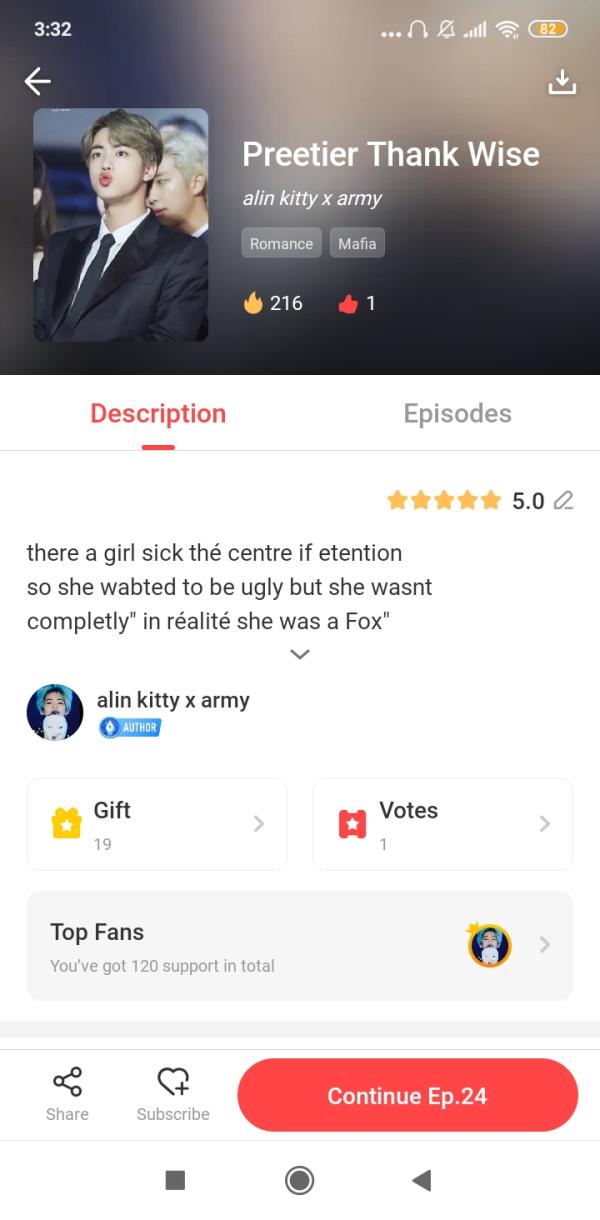Edit the 5.0 rating with the pencil icon
The height and width of the screenshot is (1220, 600).
(x=563, y=501)
